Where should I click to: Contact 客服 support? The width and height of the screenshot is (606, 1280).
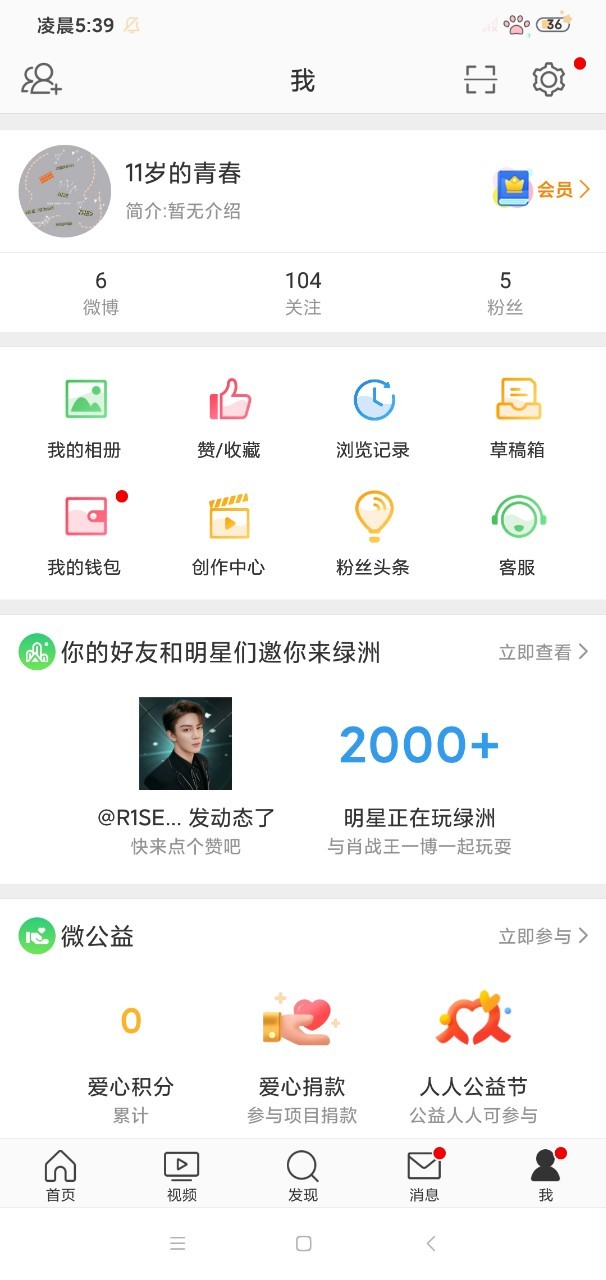pyautogui.click(x=517, y=535)
